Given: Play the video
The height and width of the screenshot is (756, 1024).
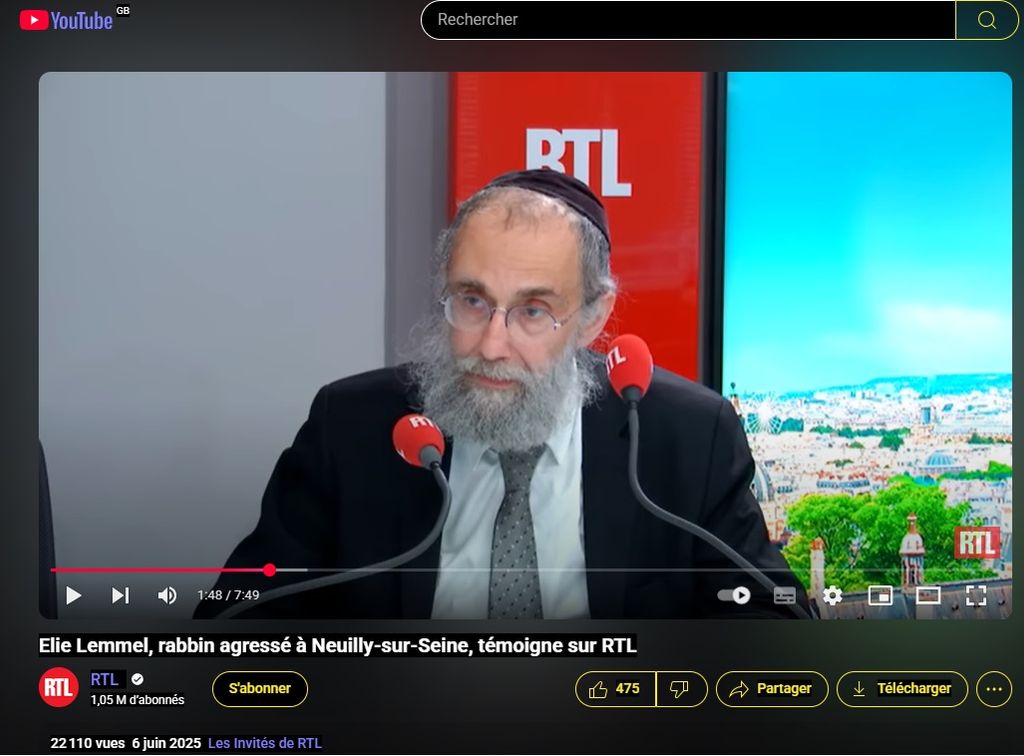Looking at the screenshot, I should point(73,596).
